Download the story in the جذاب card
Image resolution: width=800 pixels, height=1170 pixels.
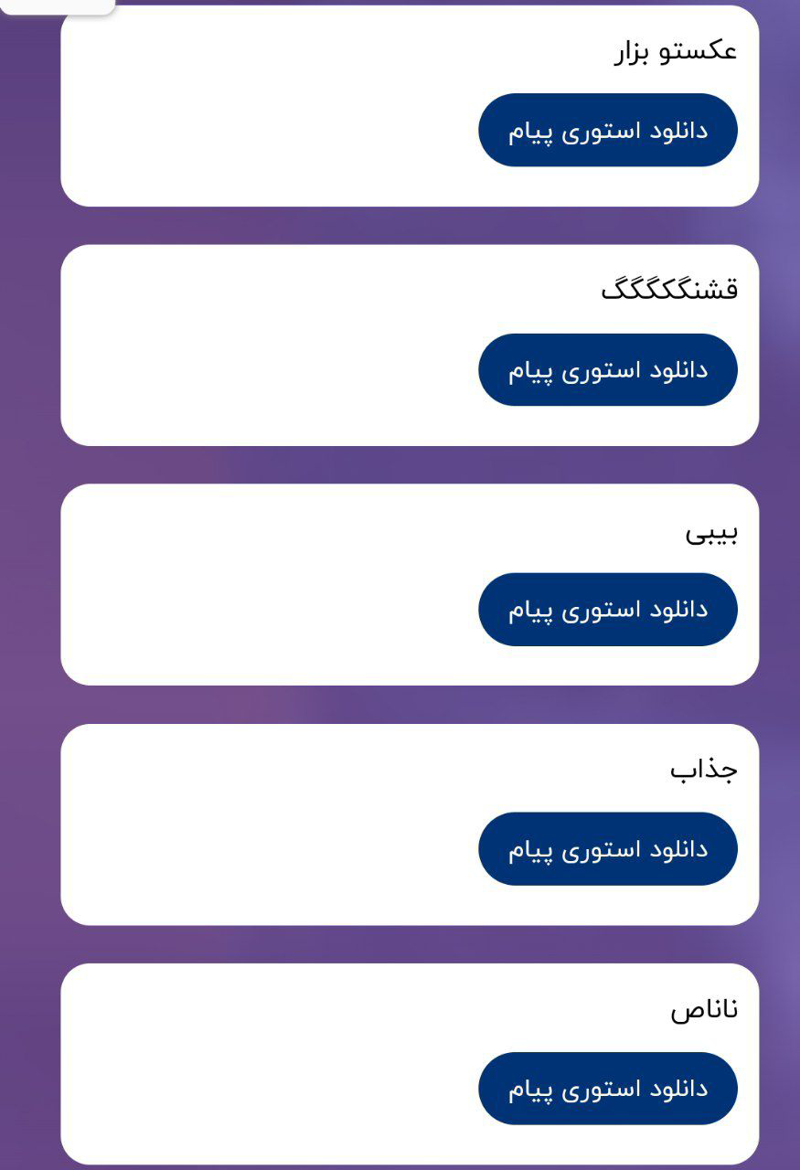click(x=608, y=849)
